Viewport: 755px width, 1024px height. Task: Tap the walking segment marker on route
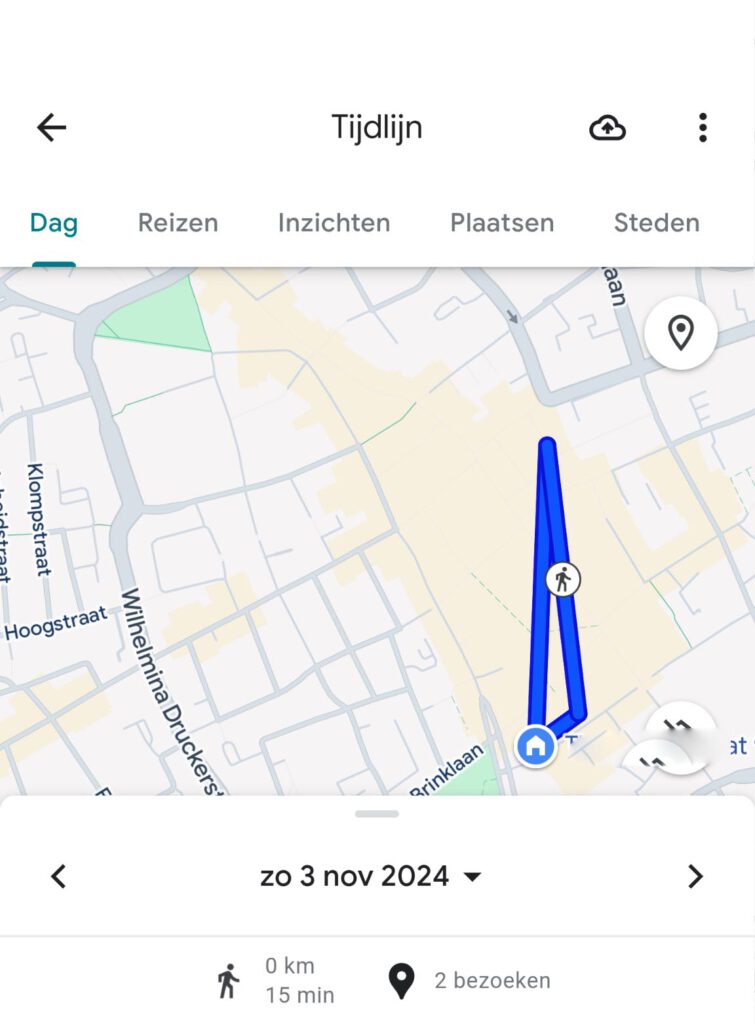click(x=563, y=579)
